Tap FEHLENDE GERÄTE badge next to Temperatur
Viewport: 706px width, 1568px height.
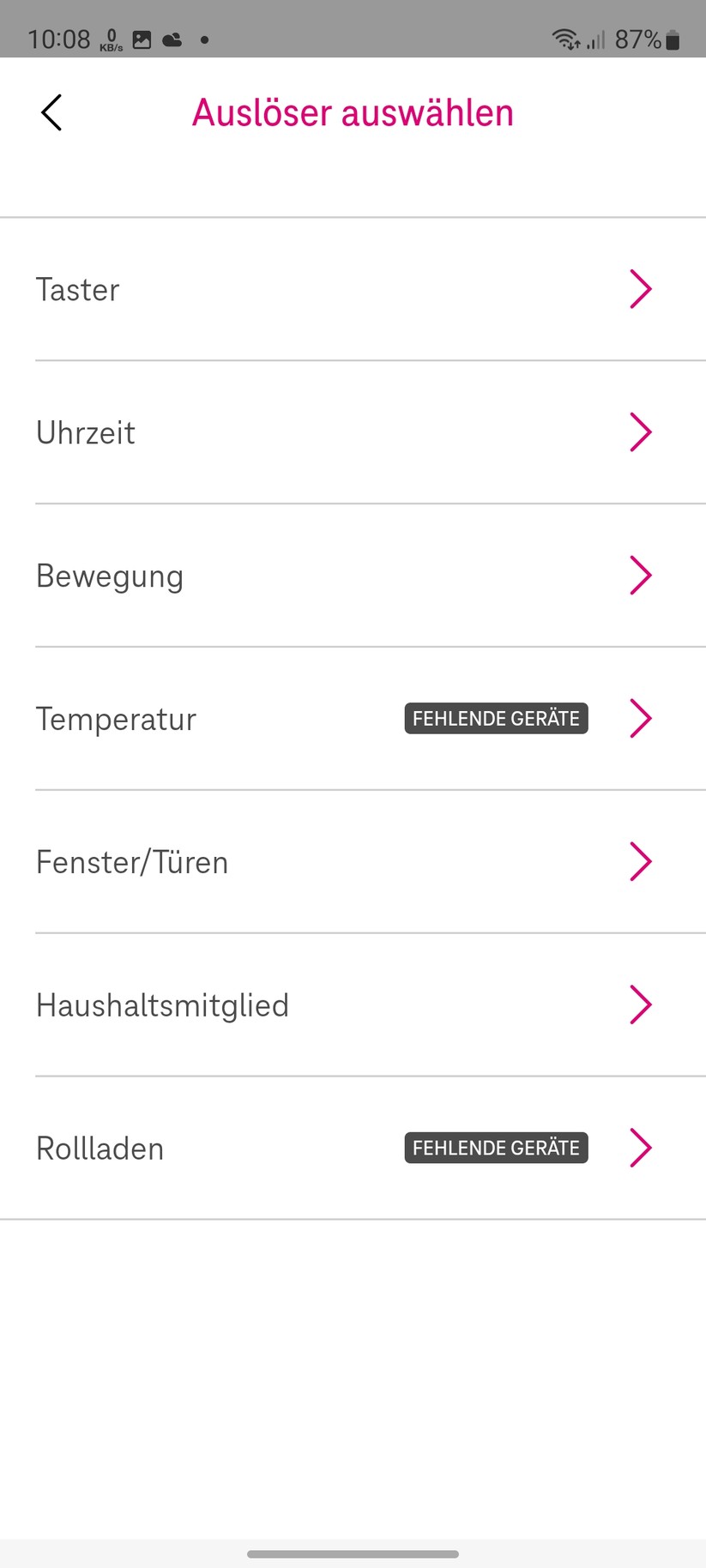(496, 719)
